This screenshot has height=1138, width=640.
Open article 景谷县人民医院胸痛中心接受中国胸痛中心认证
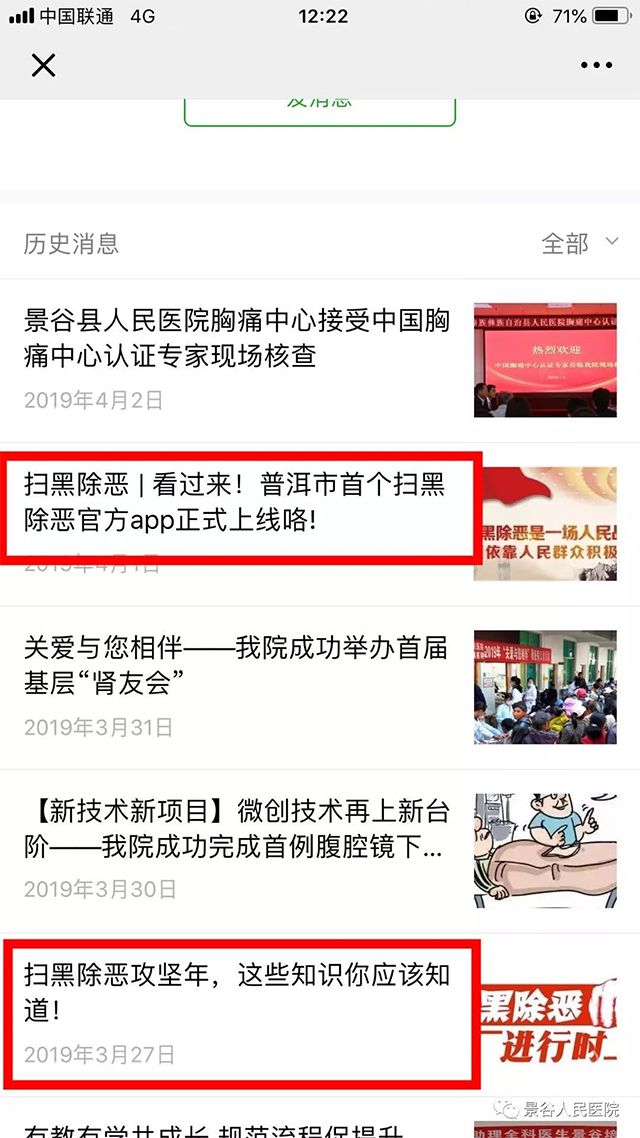click(x=237, y=339)
